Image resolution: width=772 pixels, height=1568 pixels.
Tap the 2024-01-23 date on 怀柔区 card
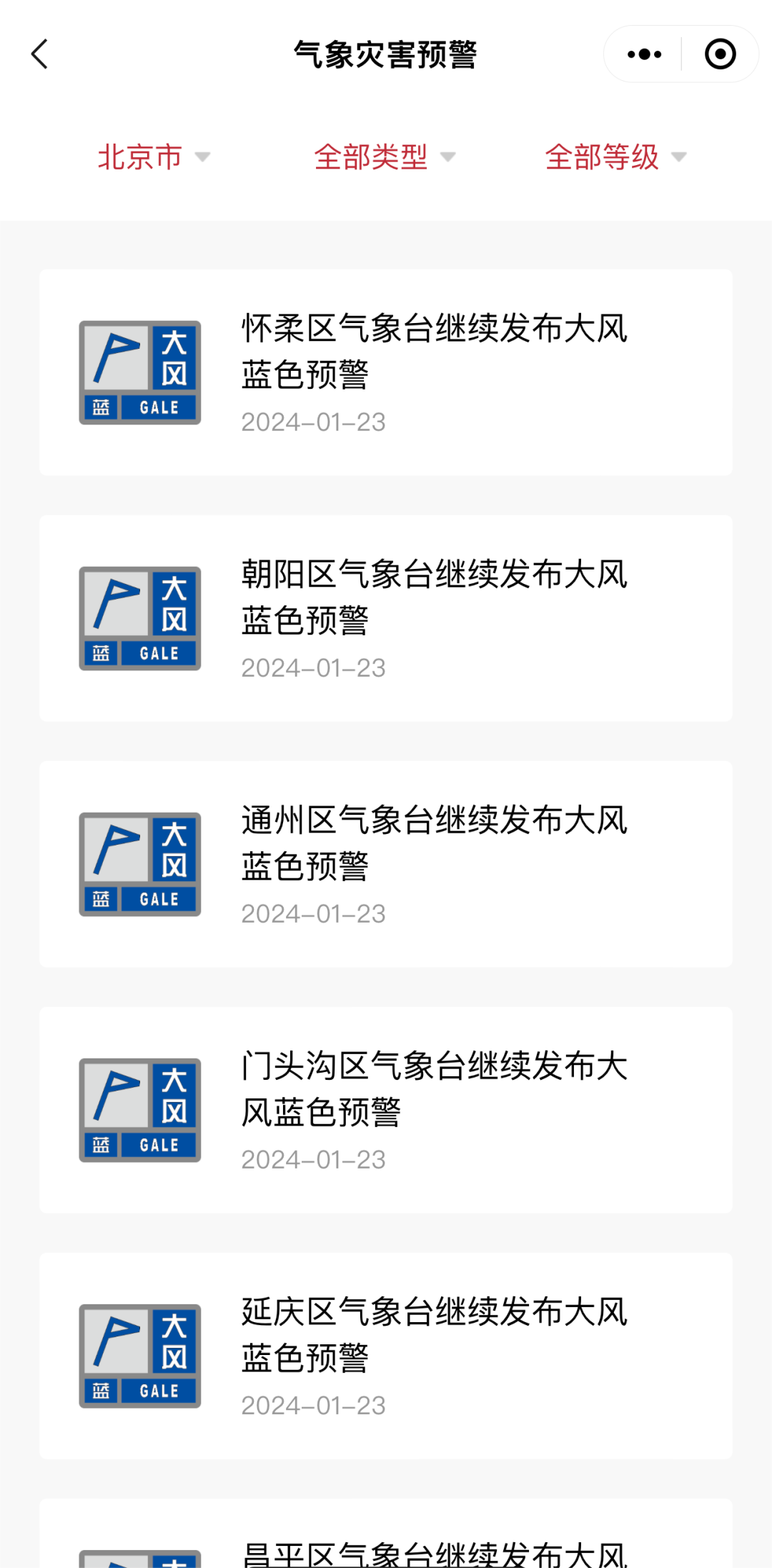[x=312, y=422]
